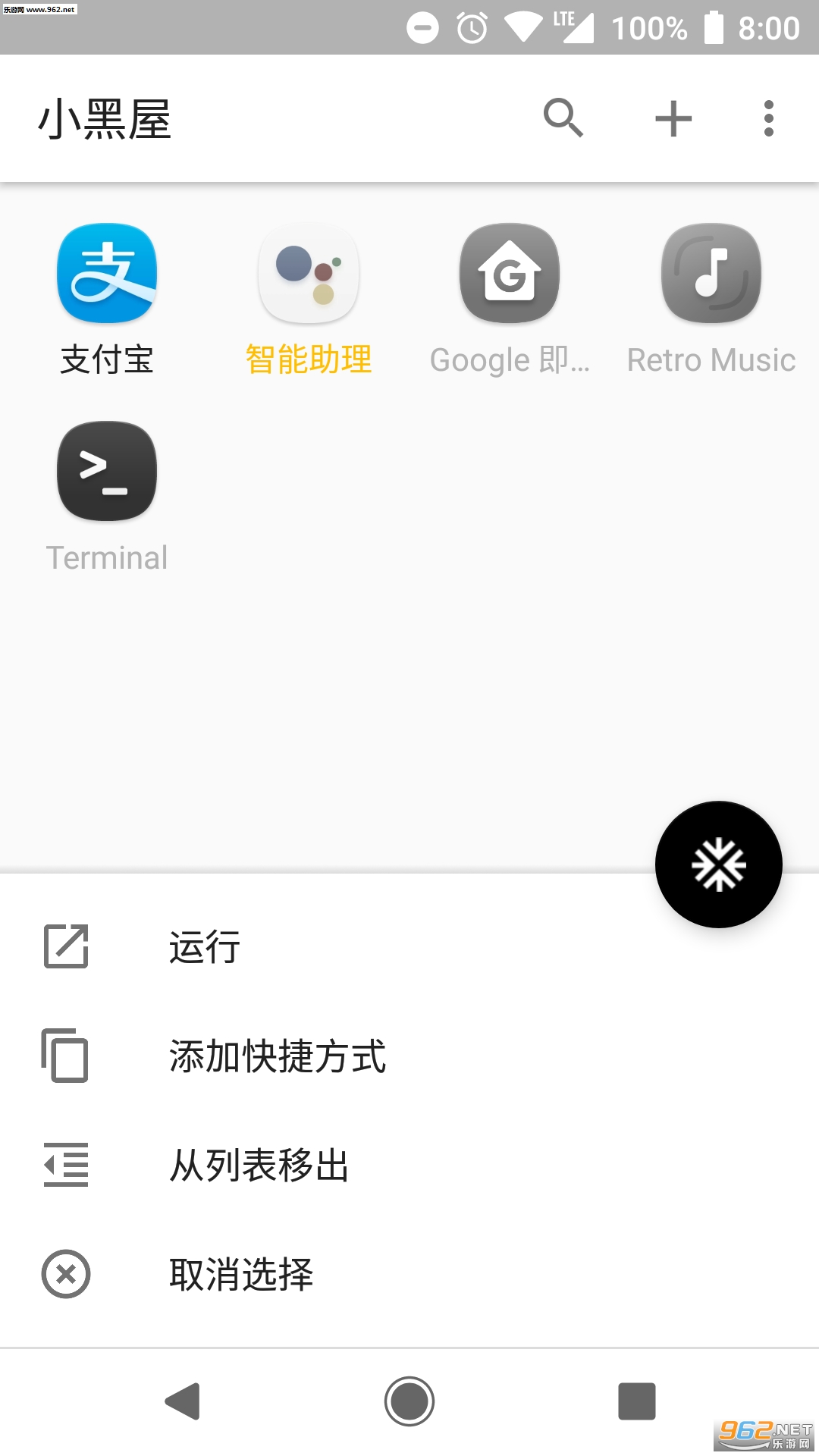Tap the black snowflake freeze button
This screenshot has height=1456, width=819.
click(718, 864)
